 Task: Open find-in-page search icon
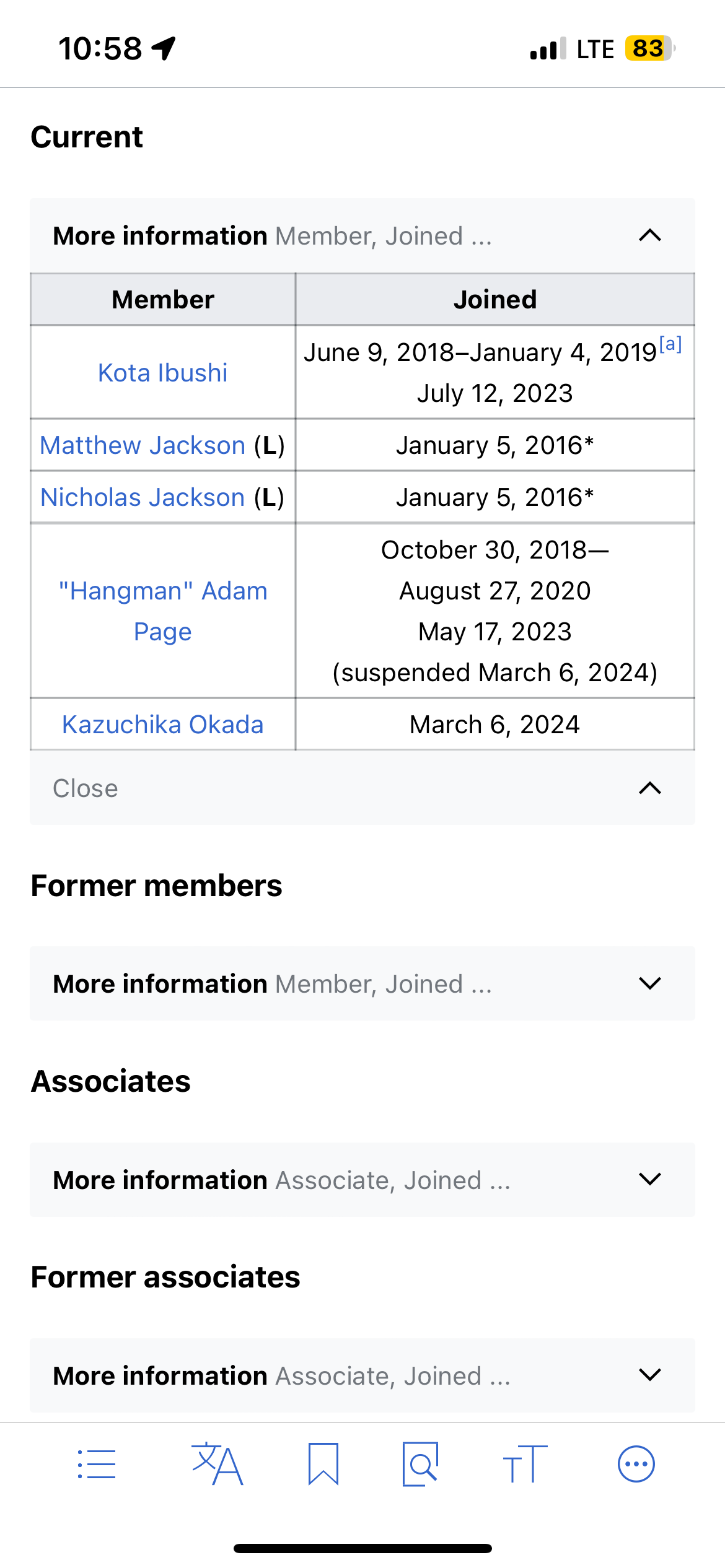(420, 1465)
